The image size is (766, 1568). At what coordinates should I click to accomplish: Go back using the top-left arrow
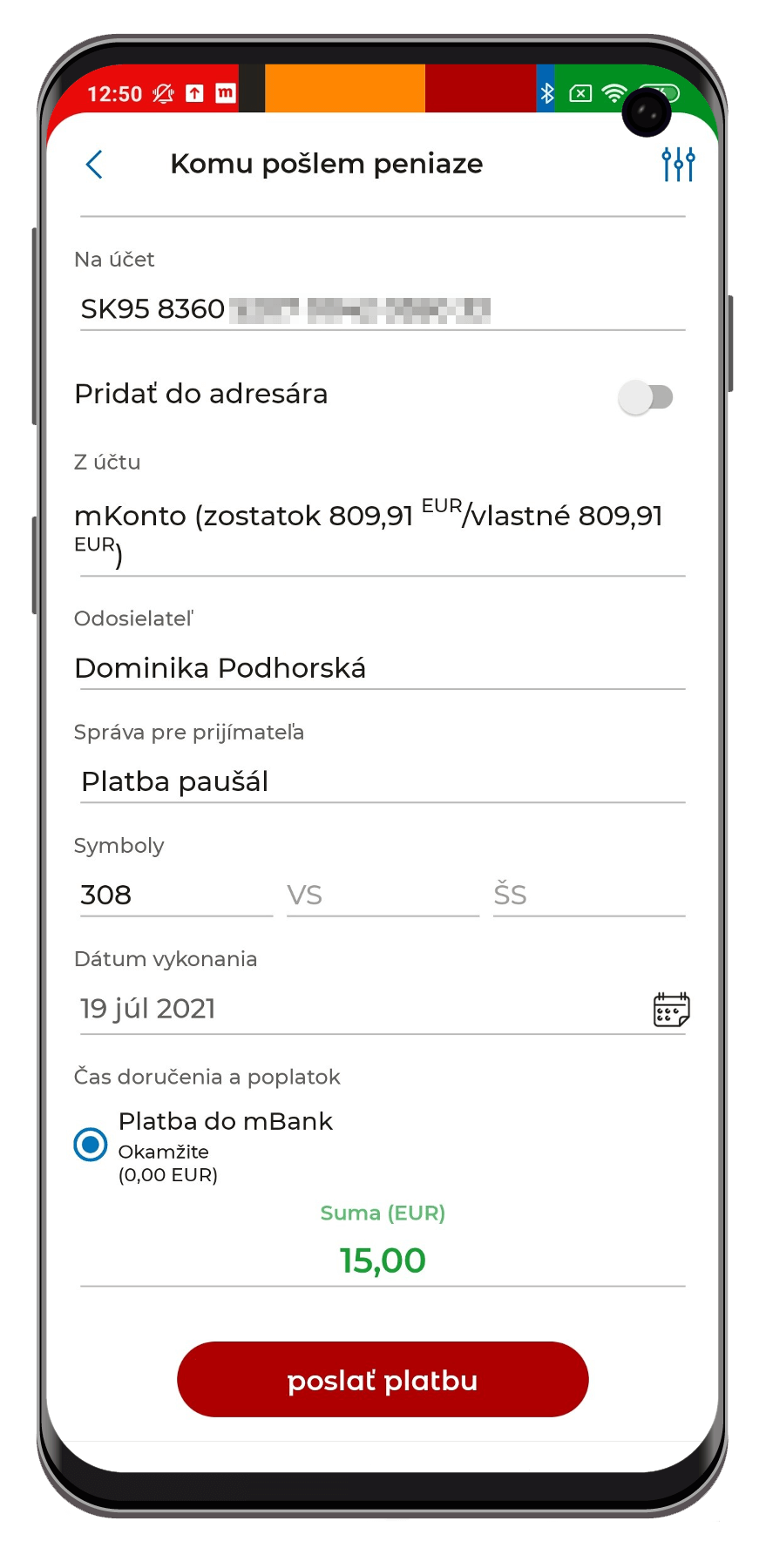(95, 164)
